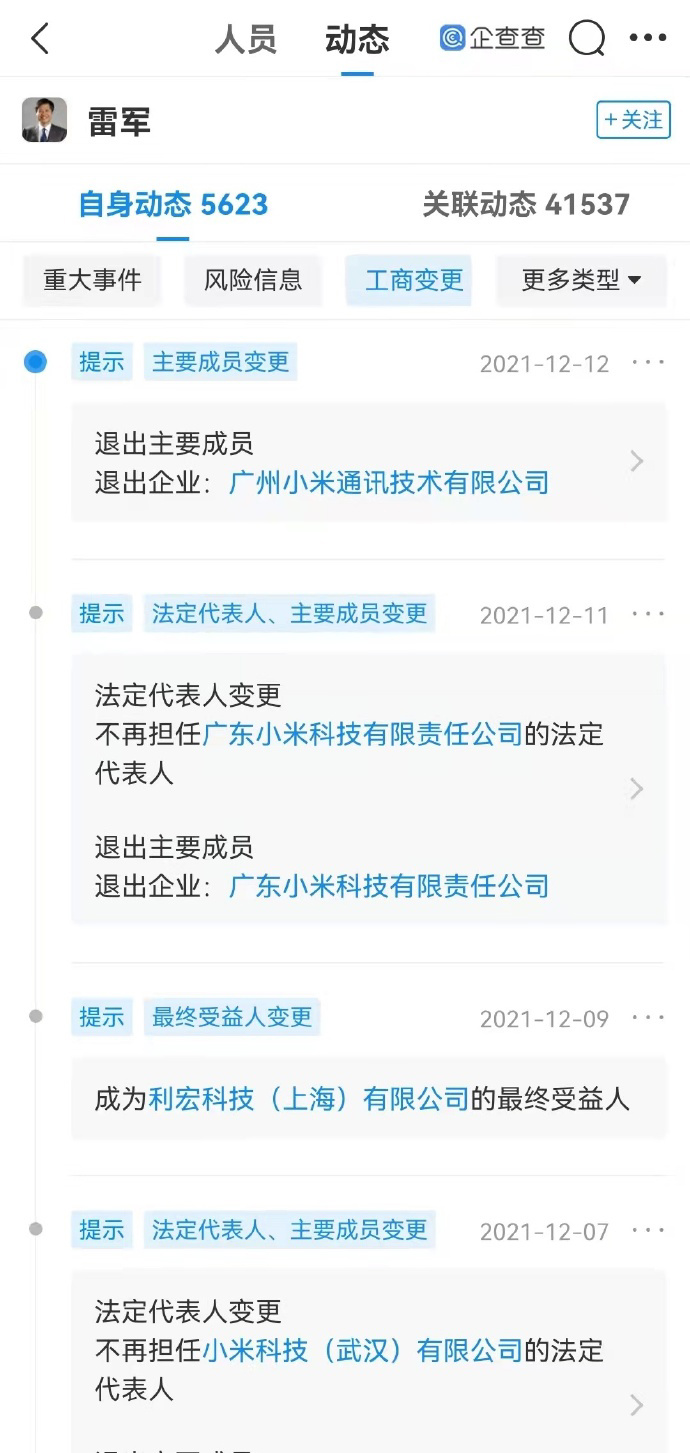Open 广东小米科技有限责任公司 link under 法定代表人变更
The width and height of the screenshot is (690, 1453).
click(363, 735)
